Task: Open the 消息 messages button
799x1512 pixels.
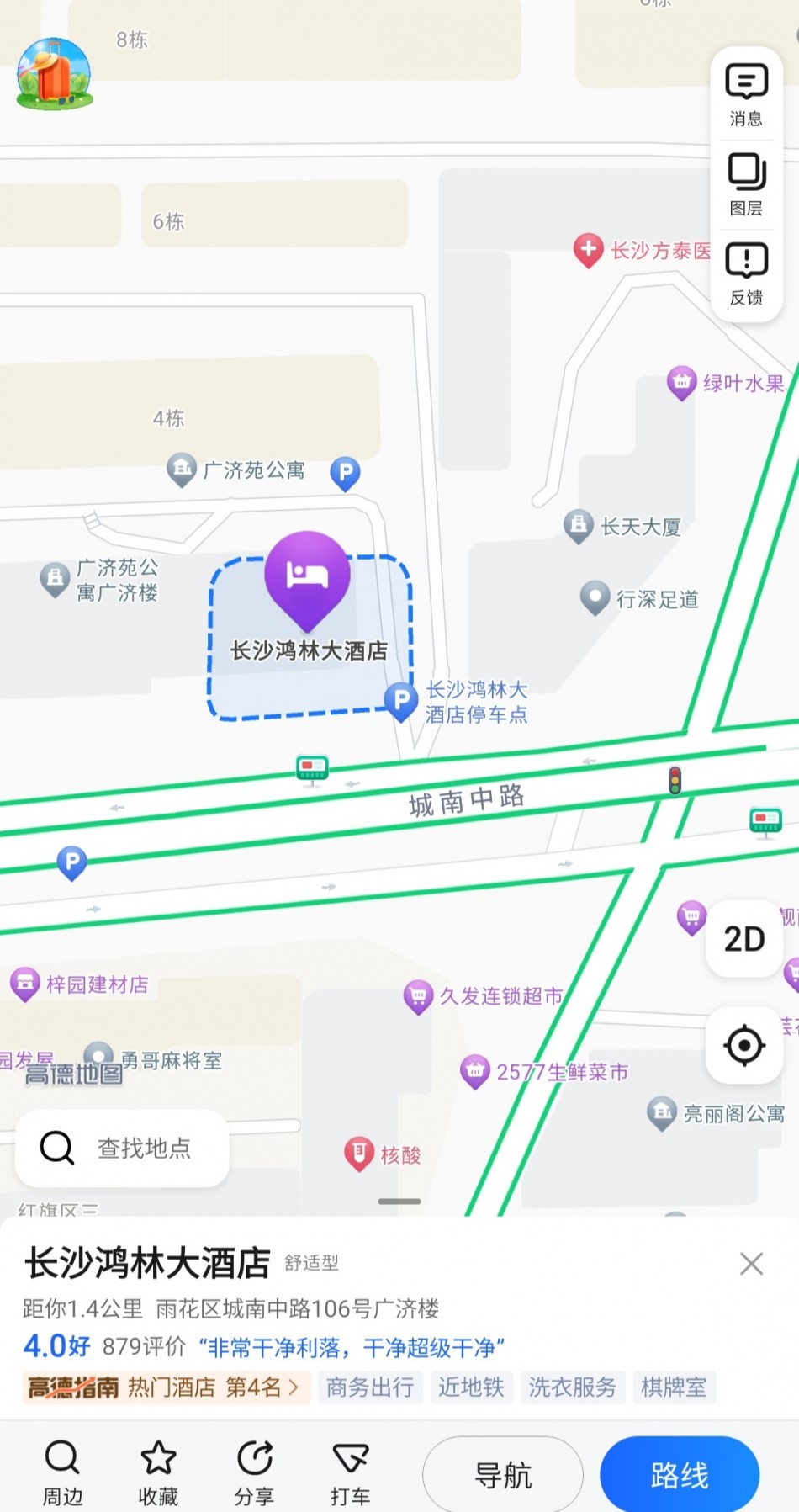Action: tap(746, 94)
